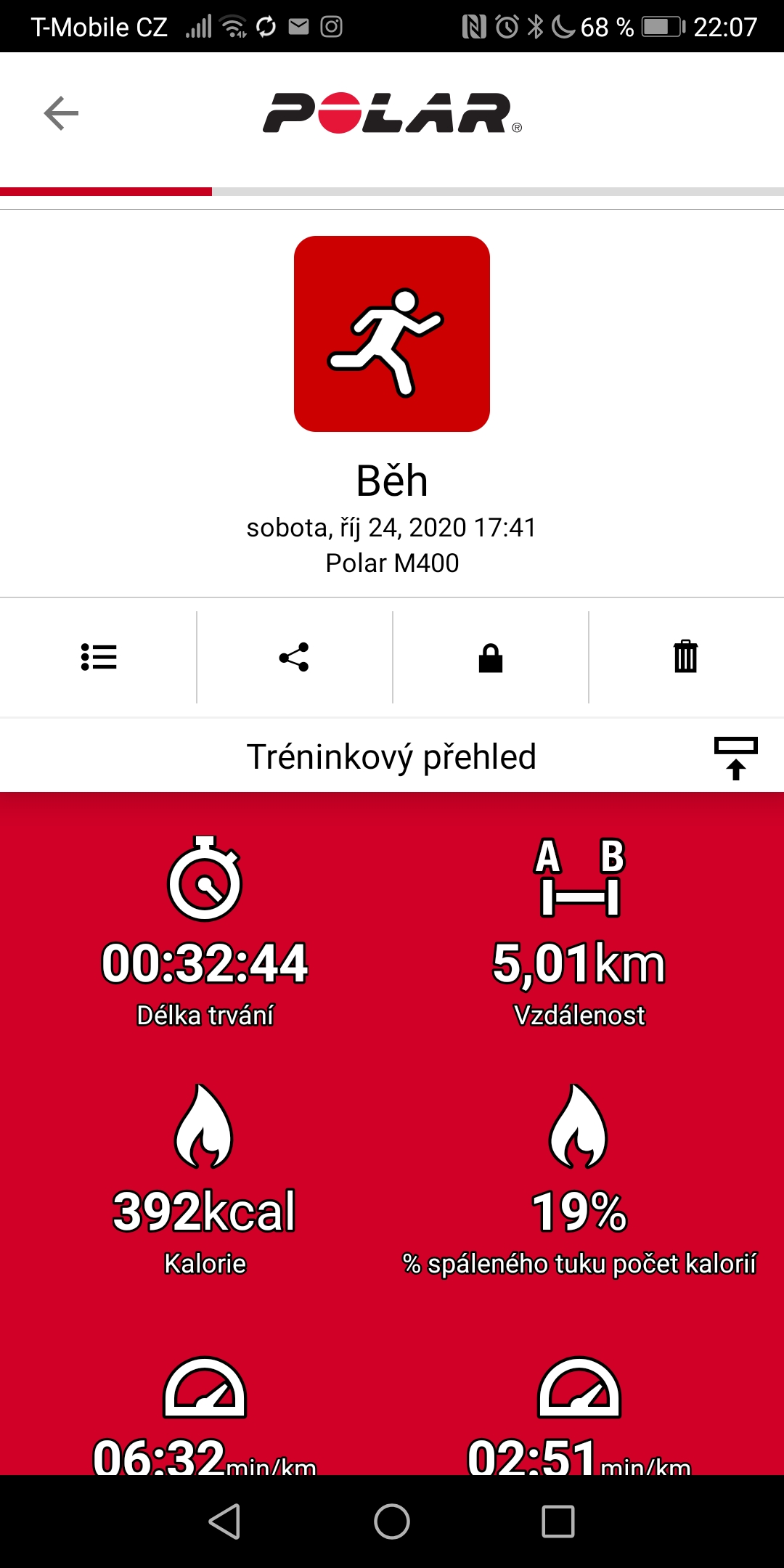Share this running session

pyautogui.click(x=294, y=657)
